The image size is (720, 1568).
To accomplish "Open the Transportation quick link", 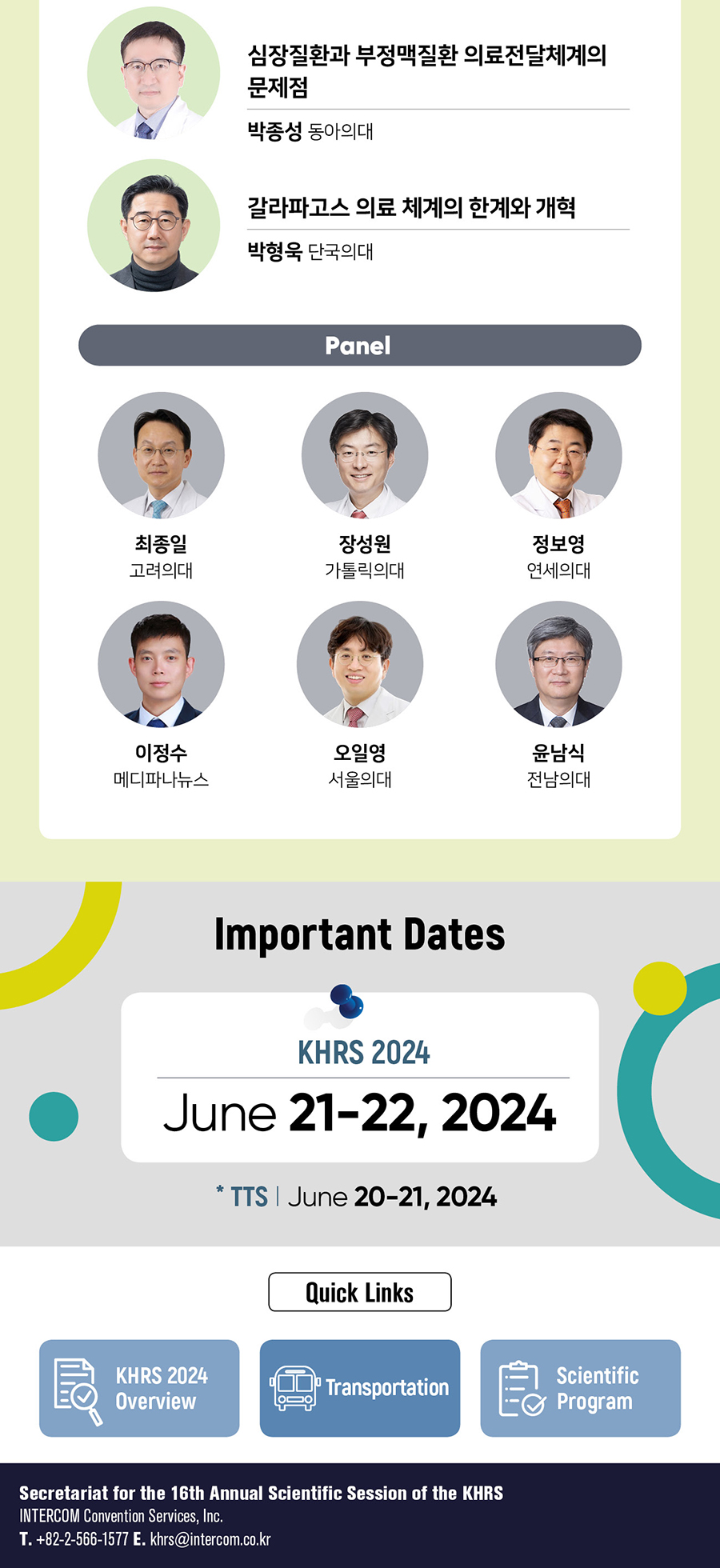I will click(x=359, y=1388).
